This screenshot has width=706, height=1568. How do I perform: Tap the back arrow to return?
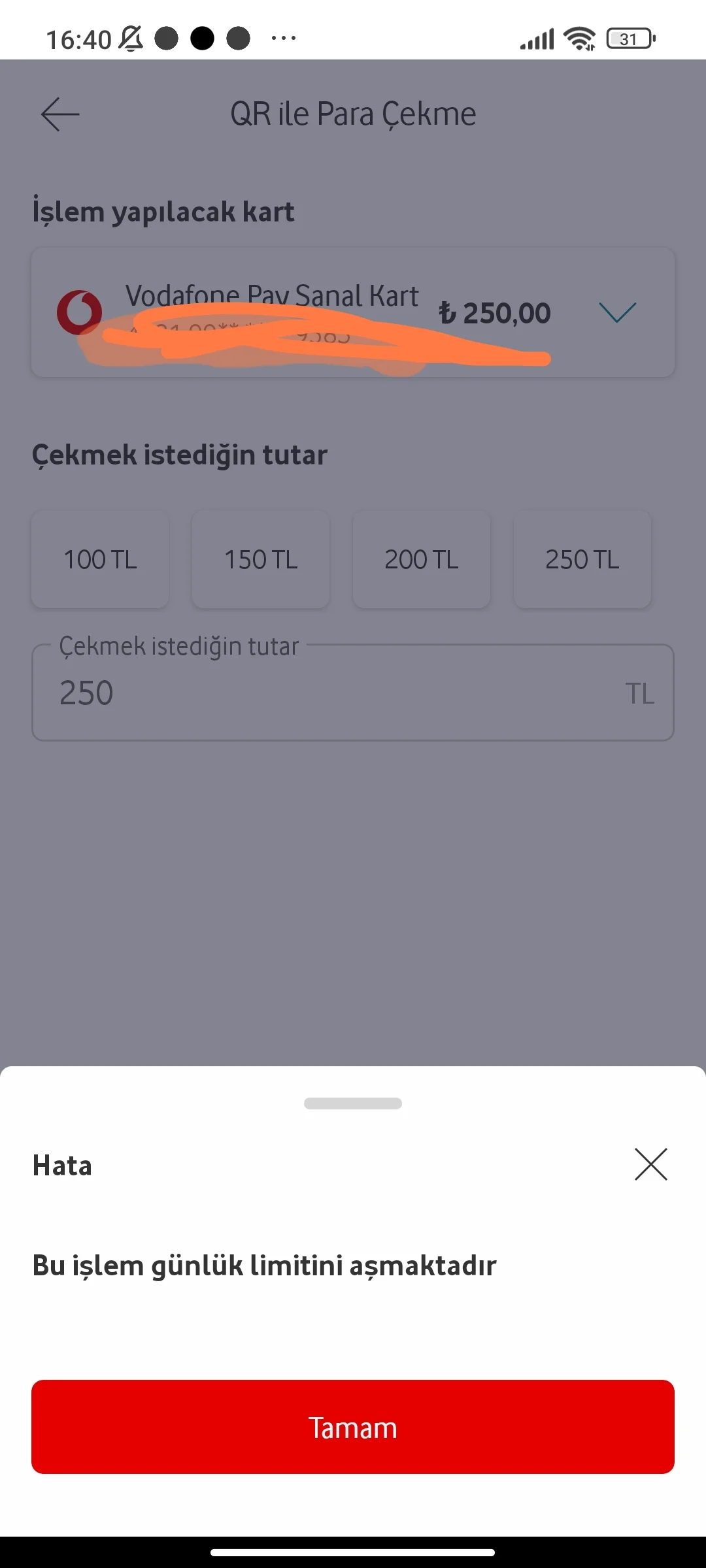(x=59, y=112)
